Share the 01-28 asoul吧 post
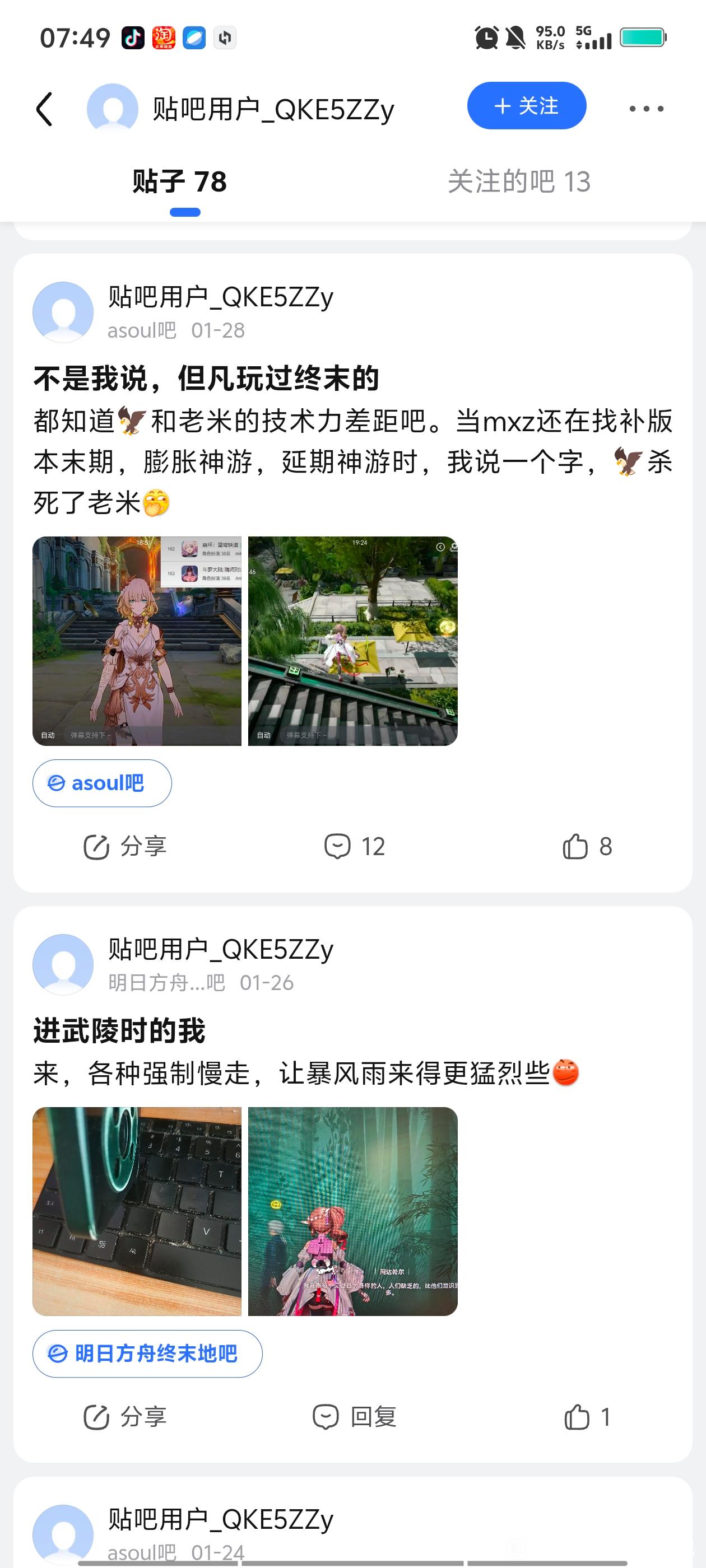Image resolution: width=706 pixels, height=1568 pixels. pyautogui.click(x=125, y=847)
